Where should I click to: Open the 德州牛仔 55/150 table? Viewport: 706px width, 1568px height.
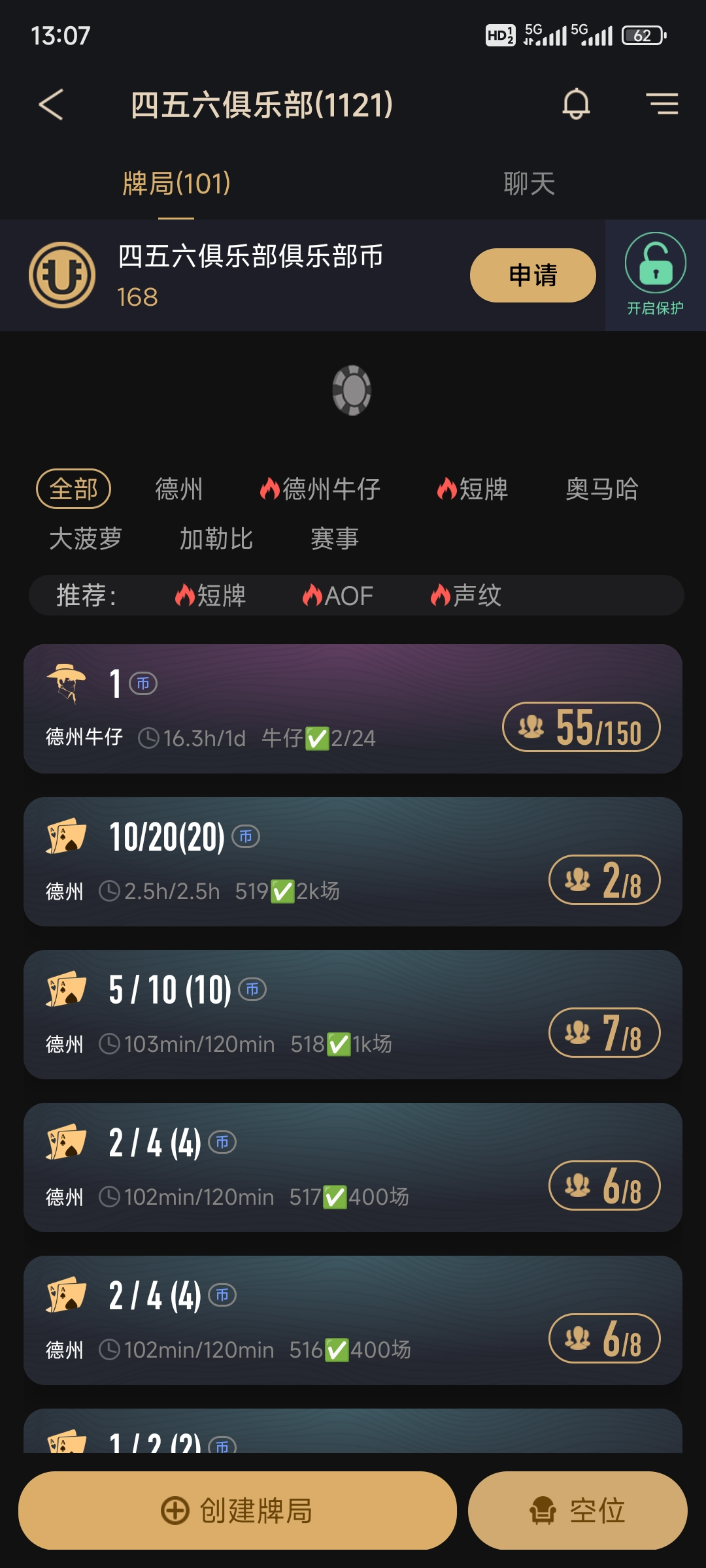pos(353,709)
